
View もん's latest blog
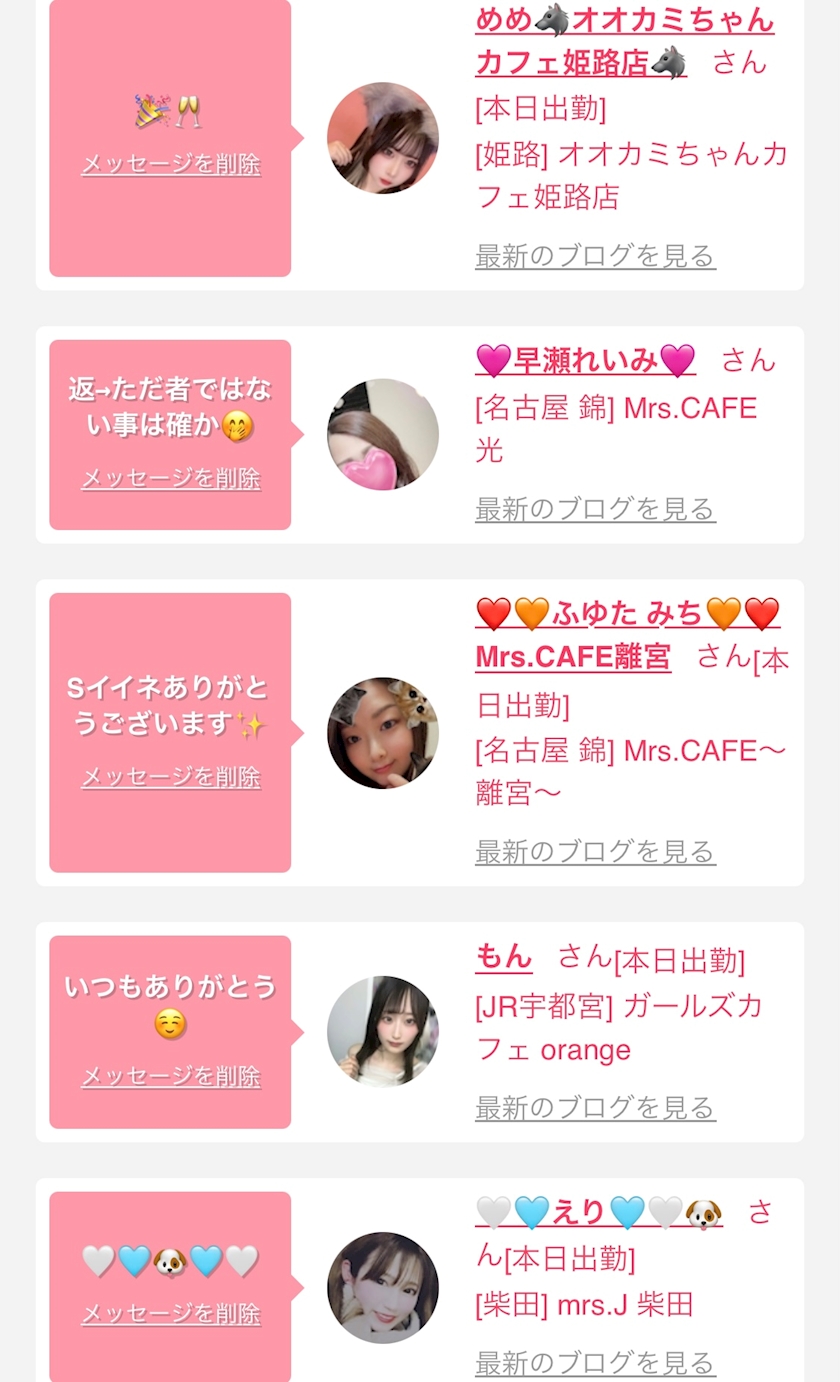(x=595, y=1108)
